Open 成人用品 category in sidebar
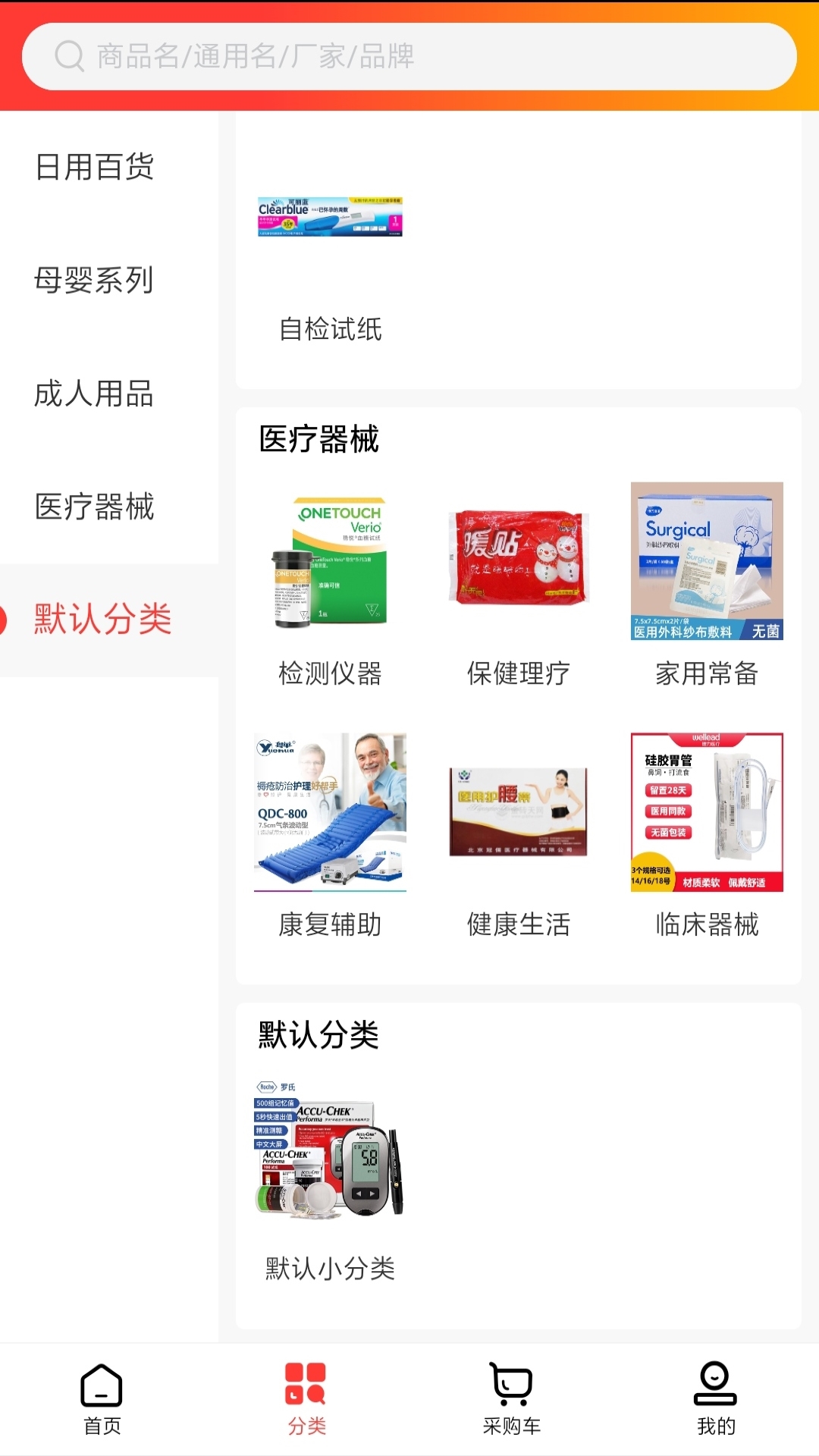The image size is (819, 1456). (x=95, y=394)
